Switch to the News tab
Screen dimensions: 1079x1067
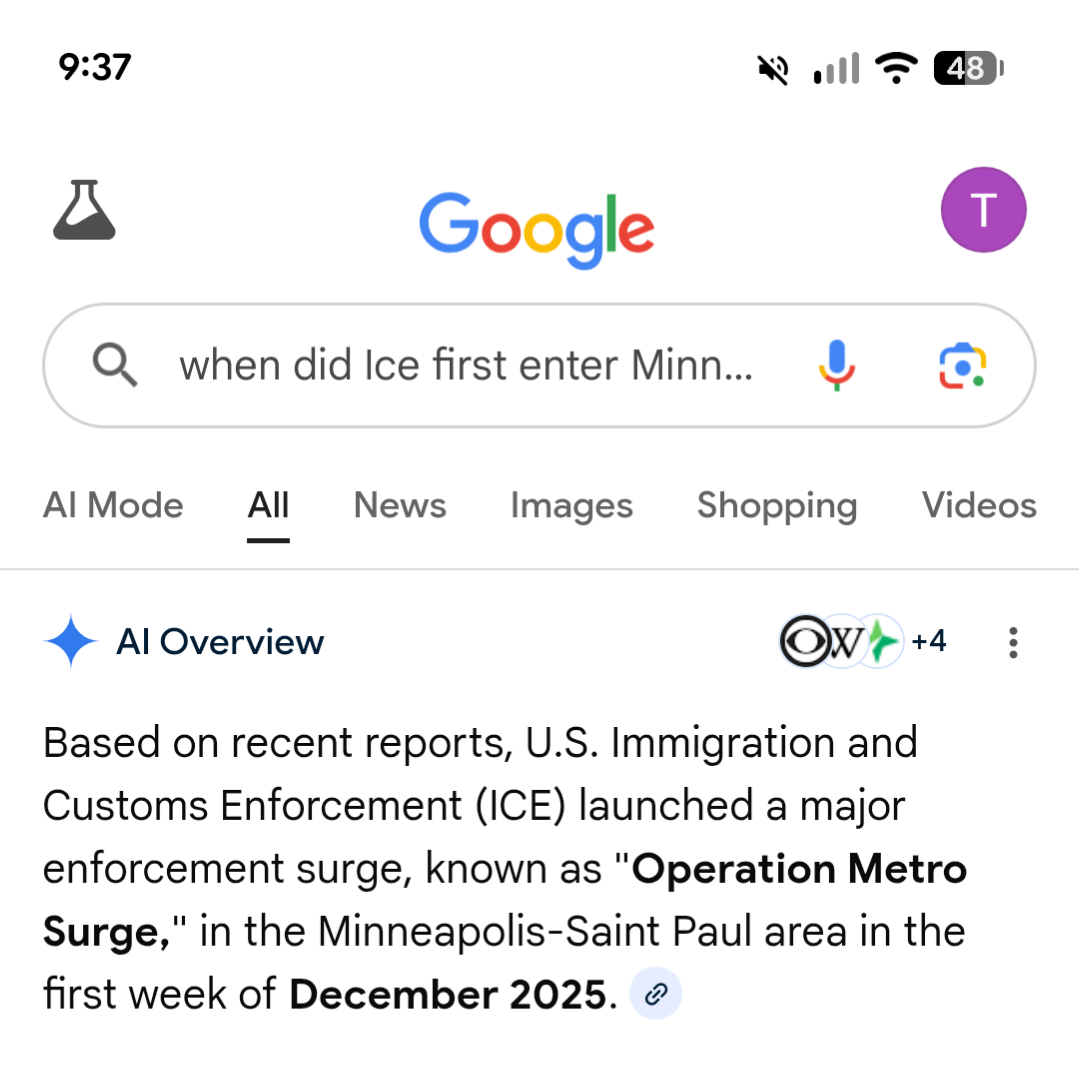[x=400, y=506]
